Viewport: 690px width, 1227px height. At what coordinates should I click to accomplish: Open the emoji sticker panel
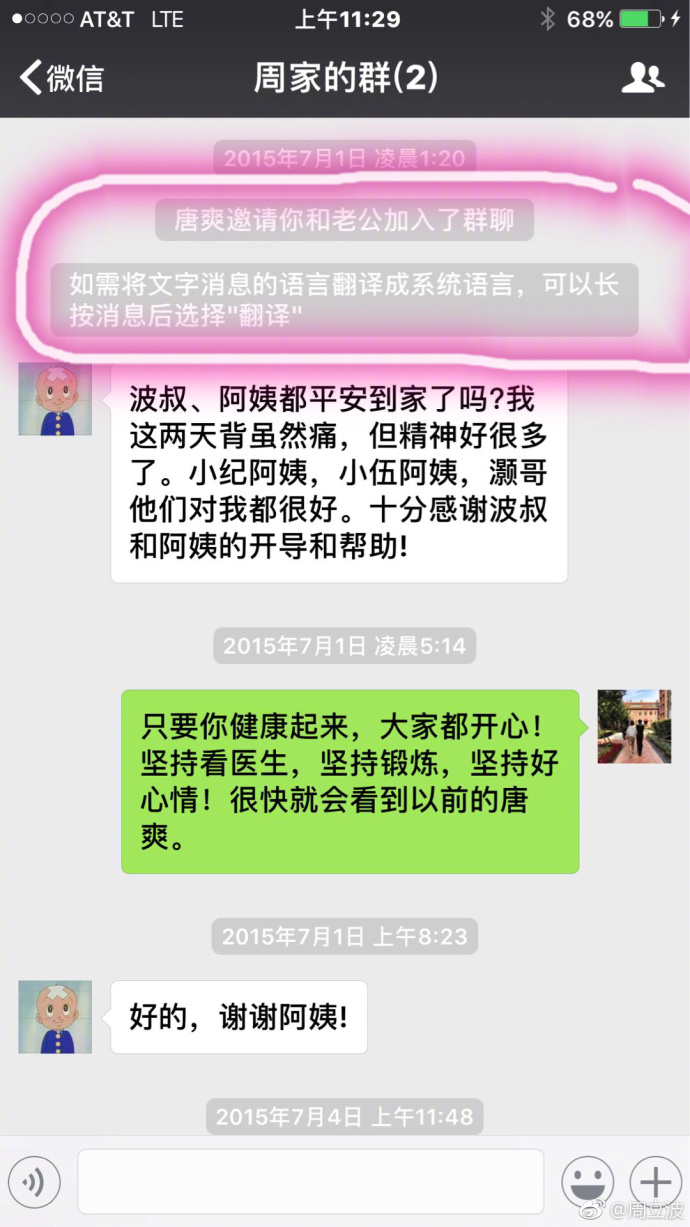587,1183
